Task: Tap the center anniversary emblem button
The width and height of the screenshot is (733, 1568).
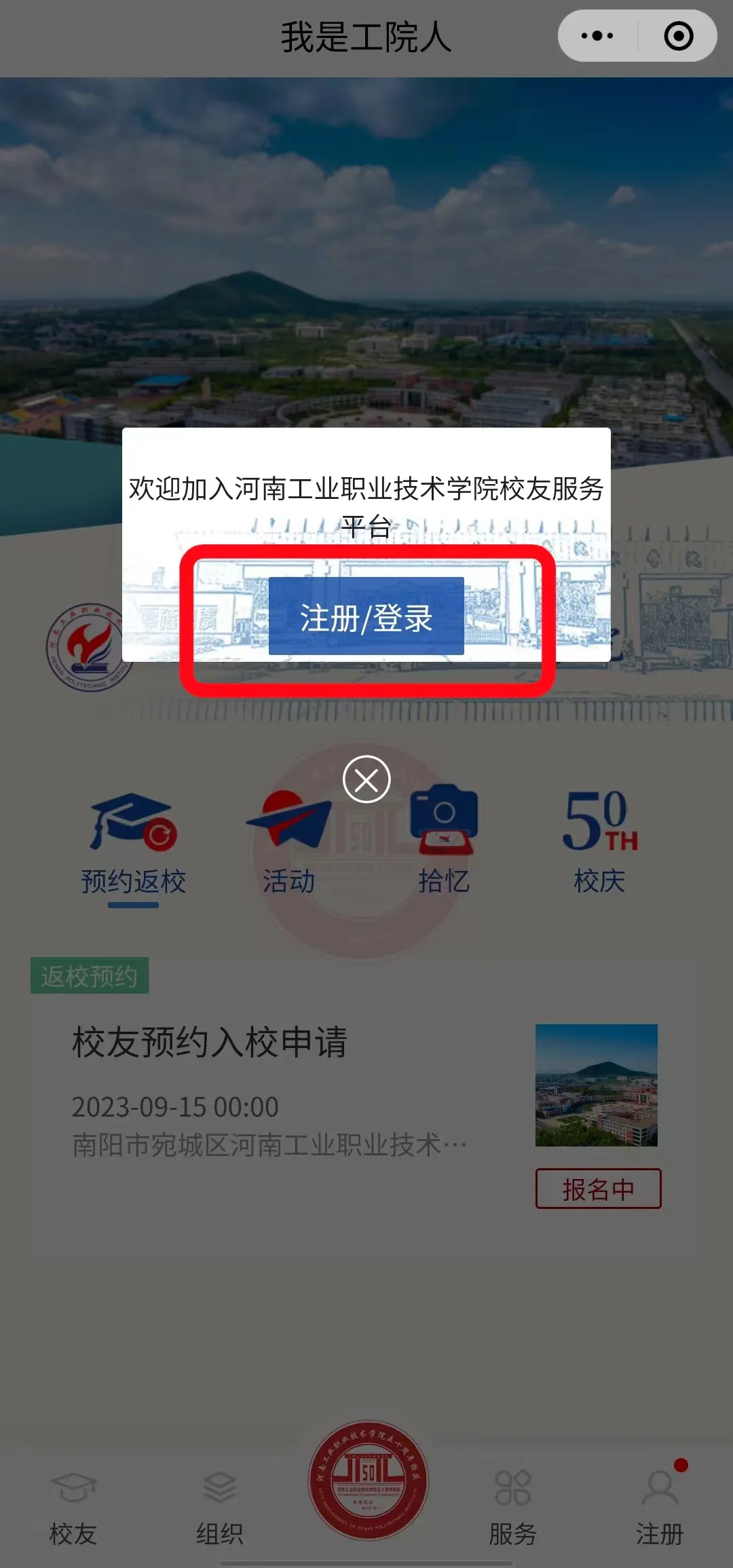Action: (x=368, y=1480)
